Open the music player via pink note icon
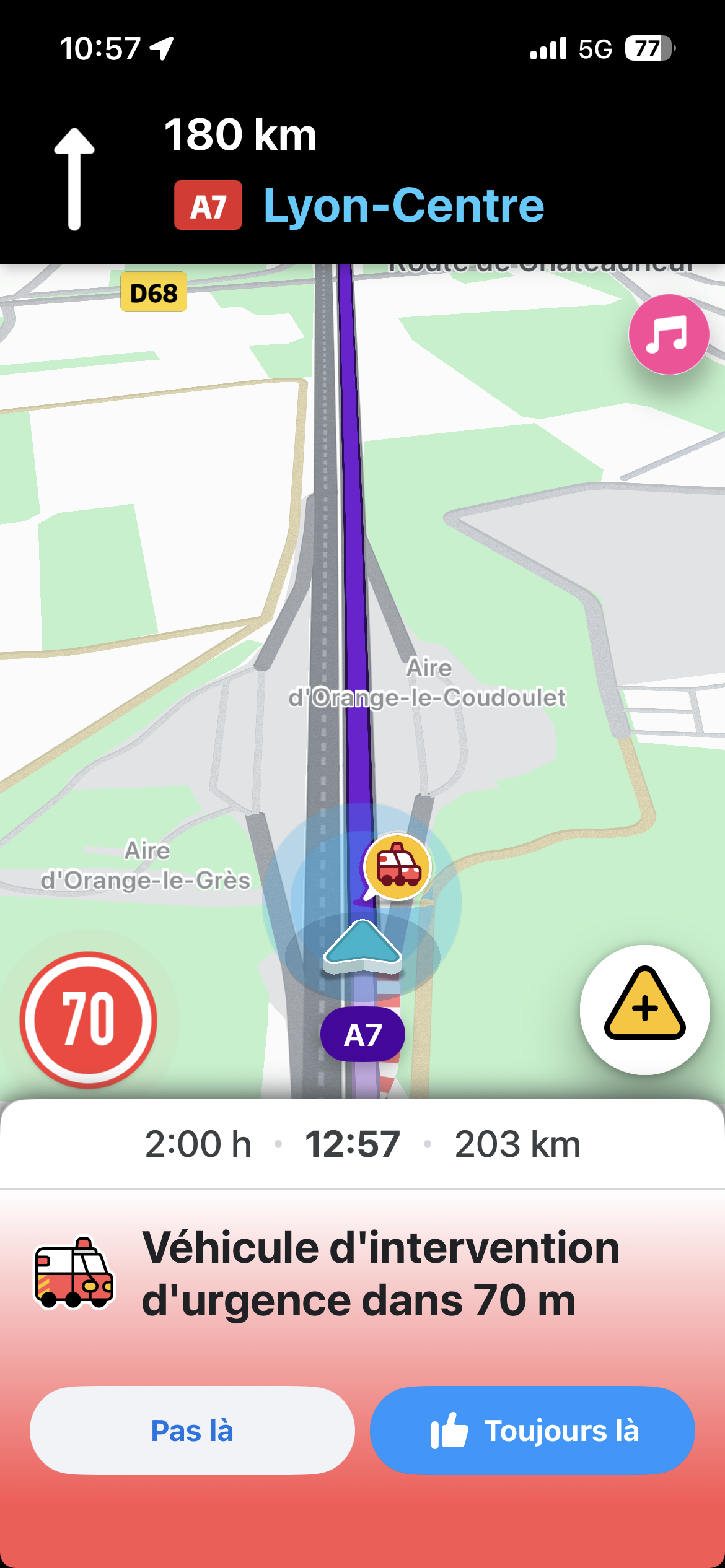Viewport: 725px width, 1568px height. tap(668, 334)
